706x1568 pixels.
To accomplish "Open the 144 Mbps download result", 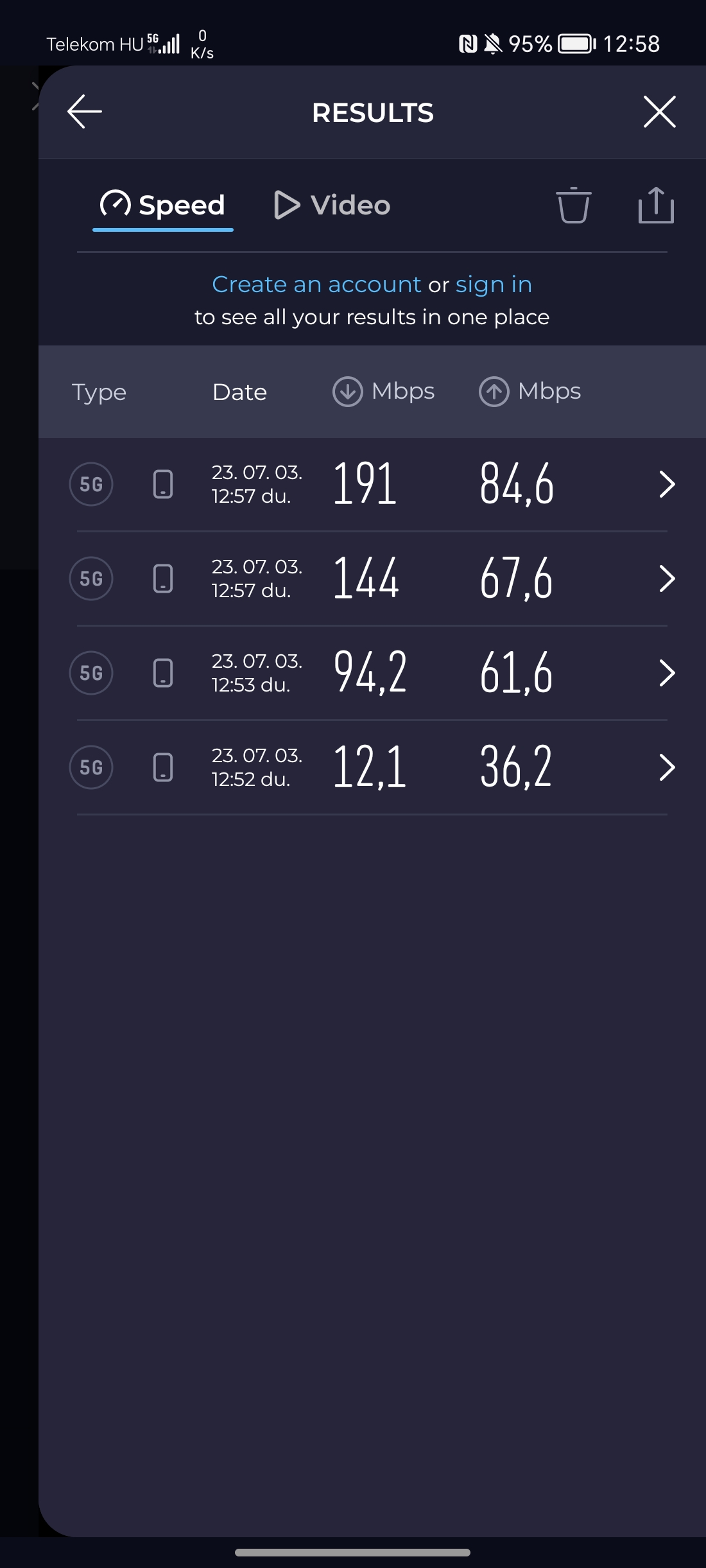I will [372, 579].
